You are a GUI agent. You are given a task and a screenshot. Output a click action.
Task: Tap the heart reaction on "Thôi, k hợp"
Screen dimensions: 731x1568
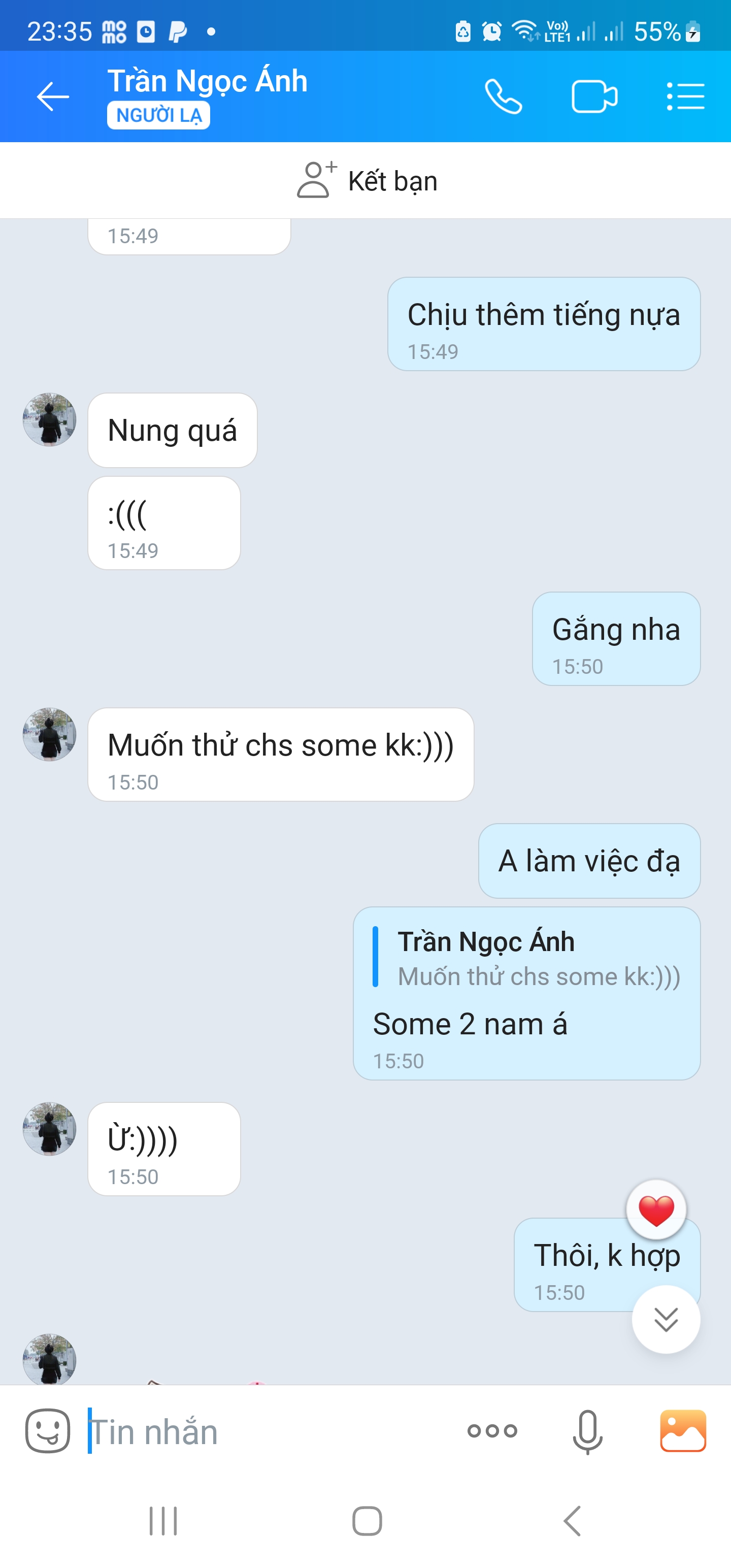[656, 1210]
